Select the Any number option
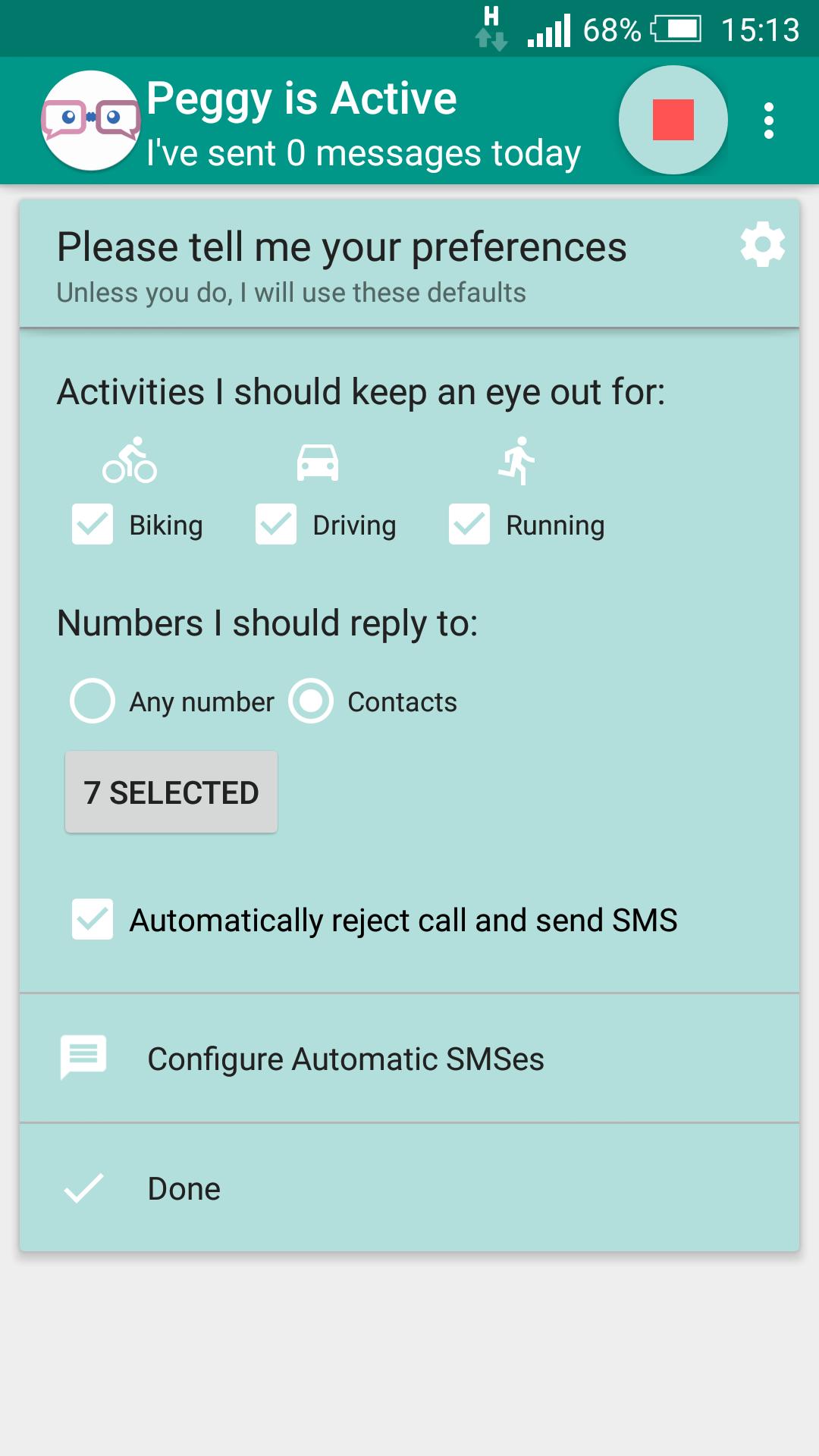Screen dimensions: 819x1456 (93, 701)
